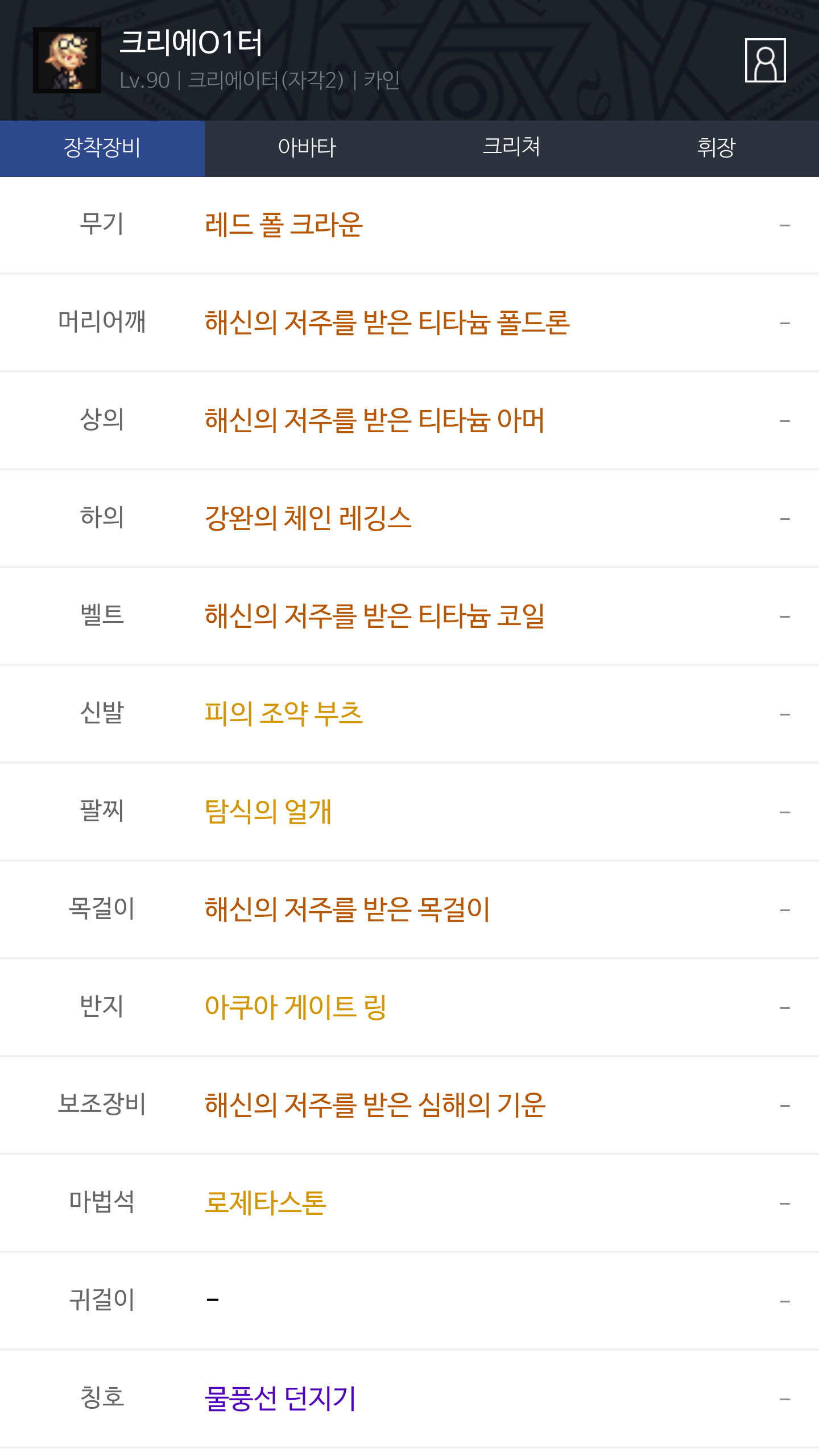Open the character profile icon
The image size is (819, 1456).
765,60
